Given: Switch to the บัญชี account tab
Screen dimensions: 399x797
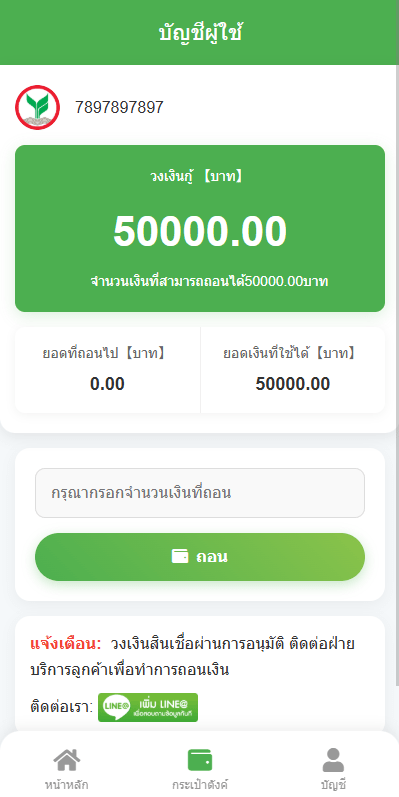Looking at the screenshot, I should pos(333,769).
